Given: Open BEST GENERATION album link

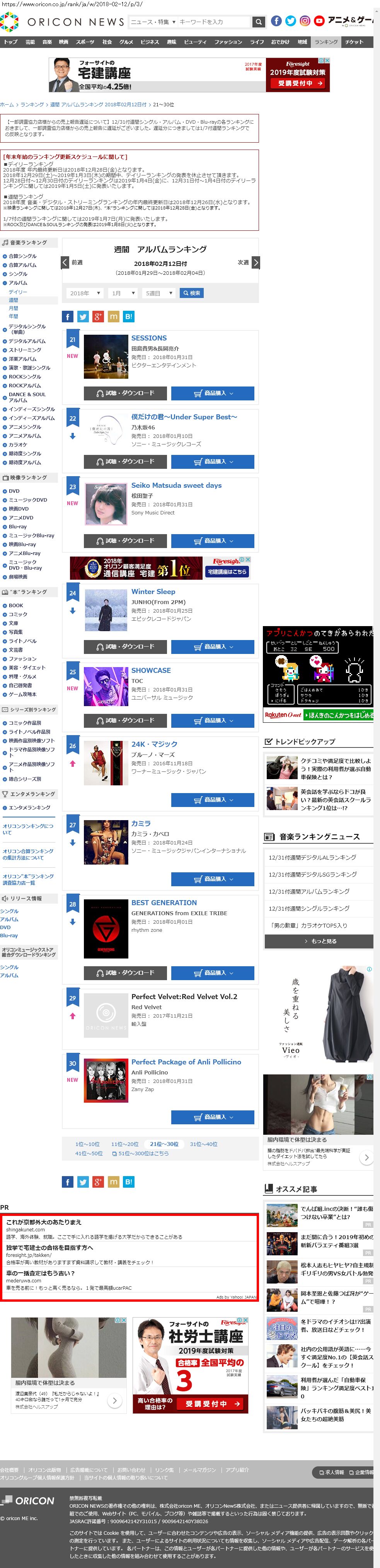Looking at the screenshot, I should click(164, 903).
